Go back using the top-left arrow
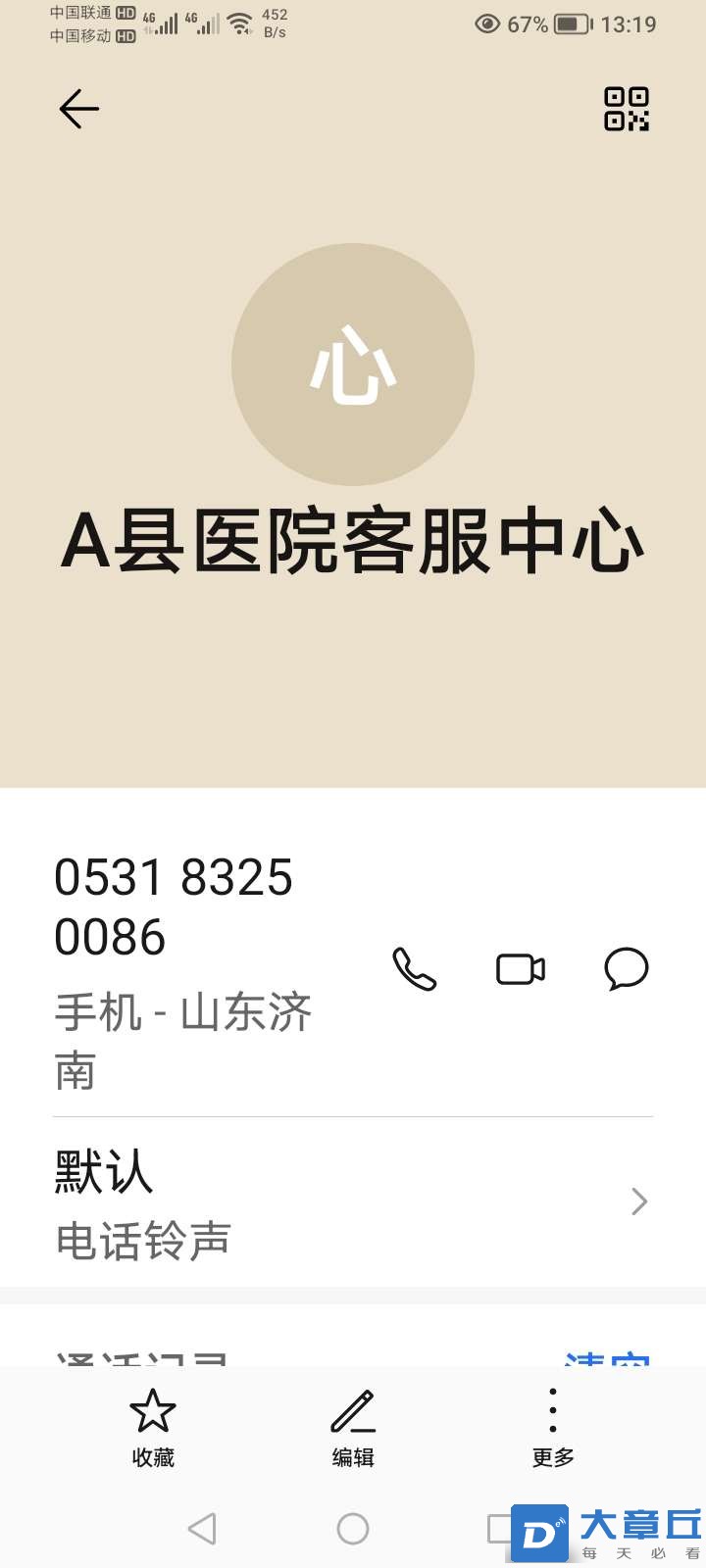This screenshot has width=706, height=1568. pos(79,109)
